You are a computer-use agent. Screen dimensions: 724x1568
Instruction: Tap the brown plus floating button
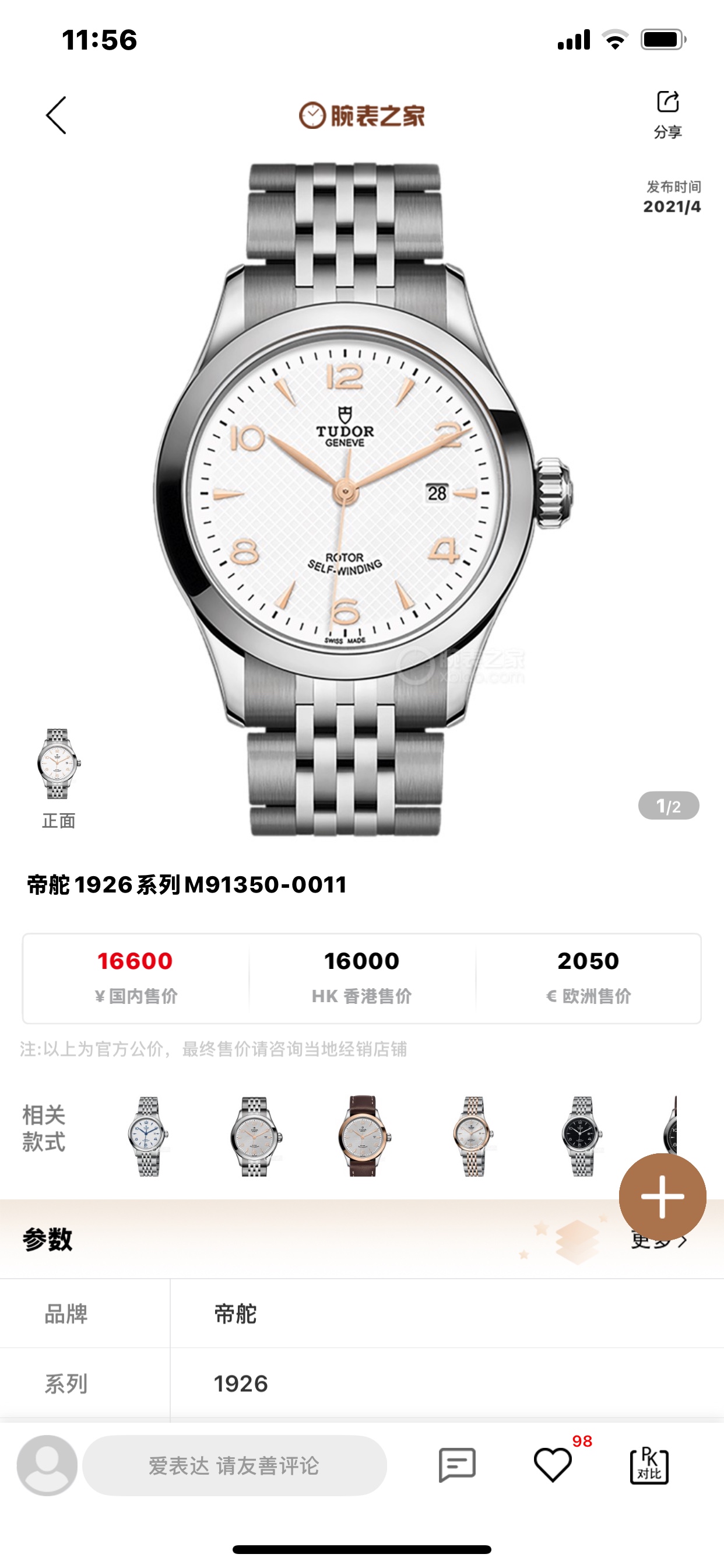coord(662,1196)
